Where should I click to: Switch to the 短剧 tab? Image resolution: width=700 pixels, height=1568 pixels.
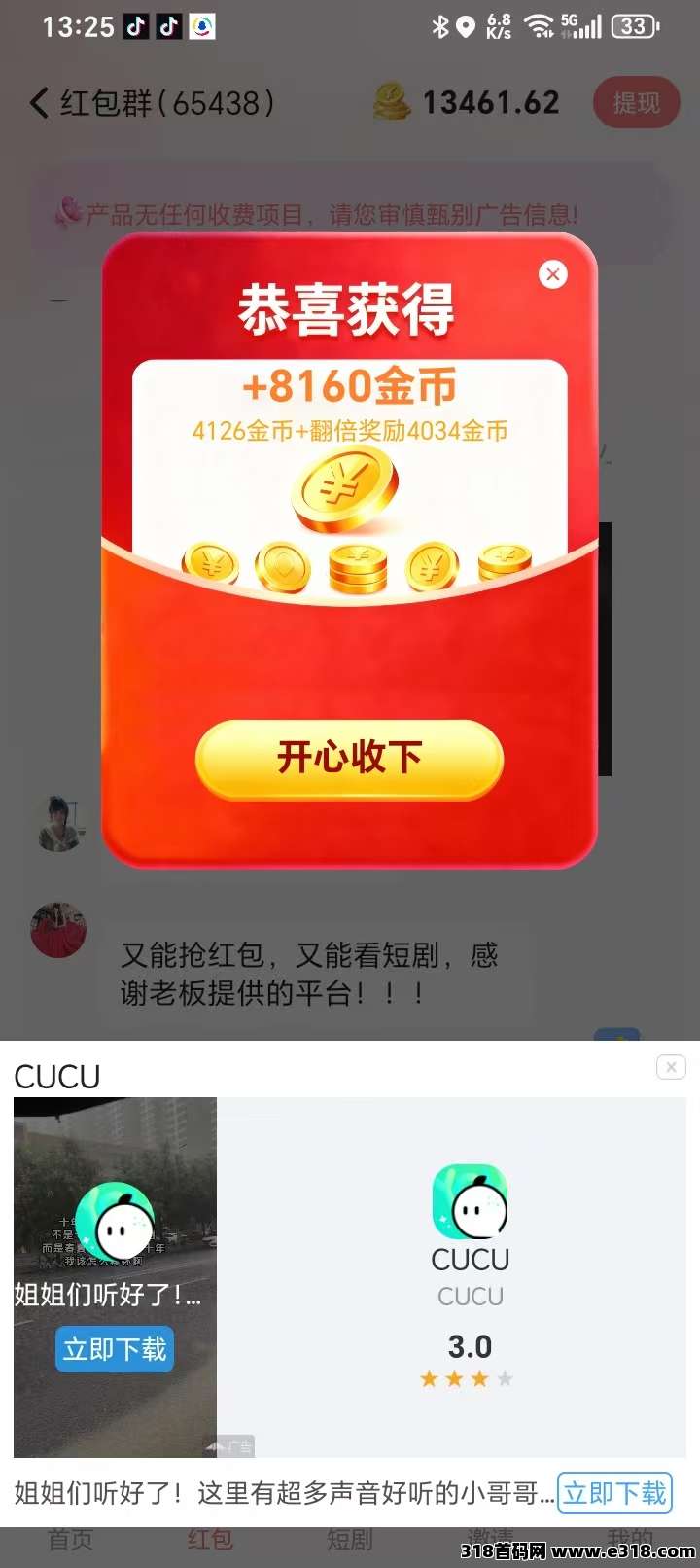[349, 1541]
